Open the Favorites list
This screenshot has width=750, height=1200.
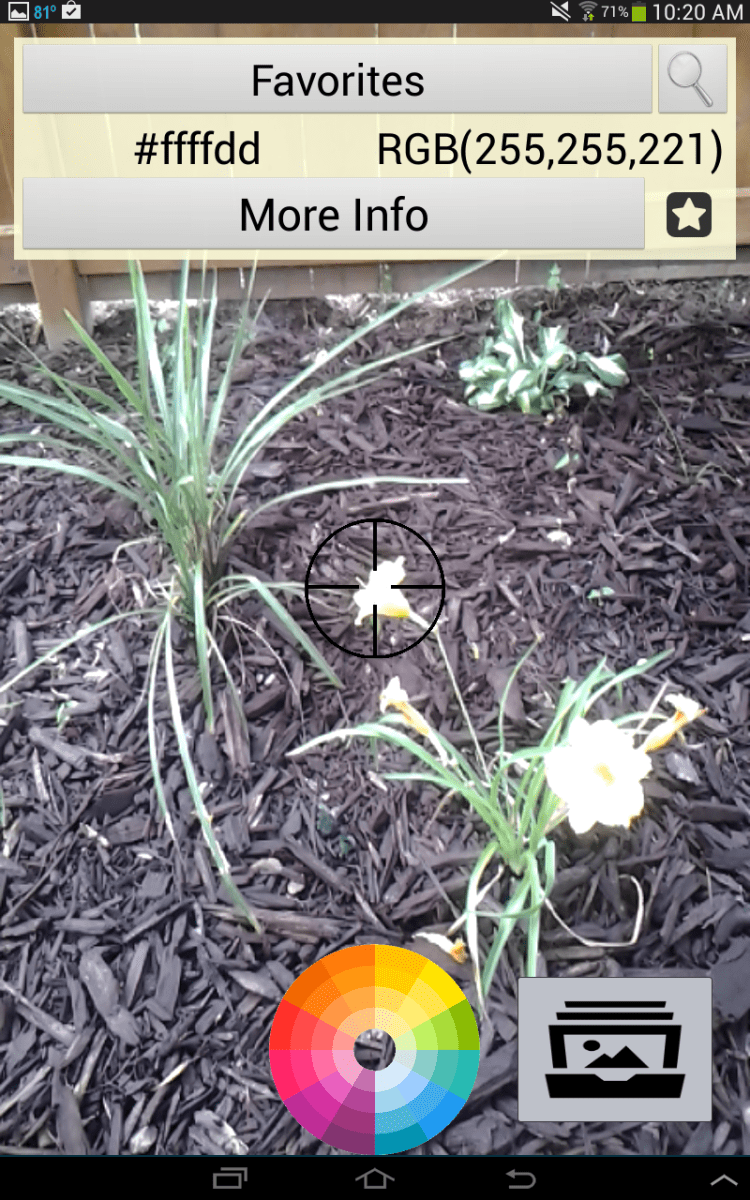[x=337, y=80]
